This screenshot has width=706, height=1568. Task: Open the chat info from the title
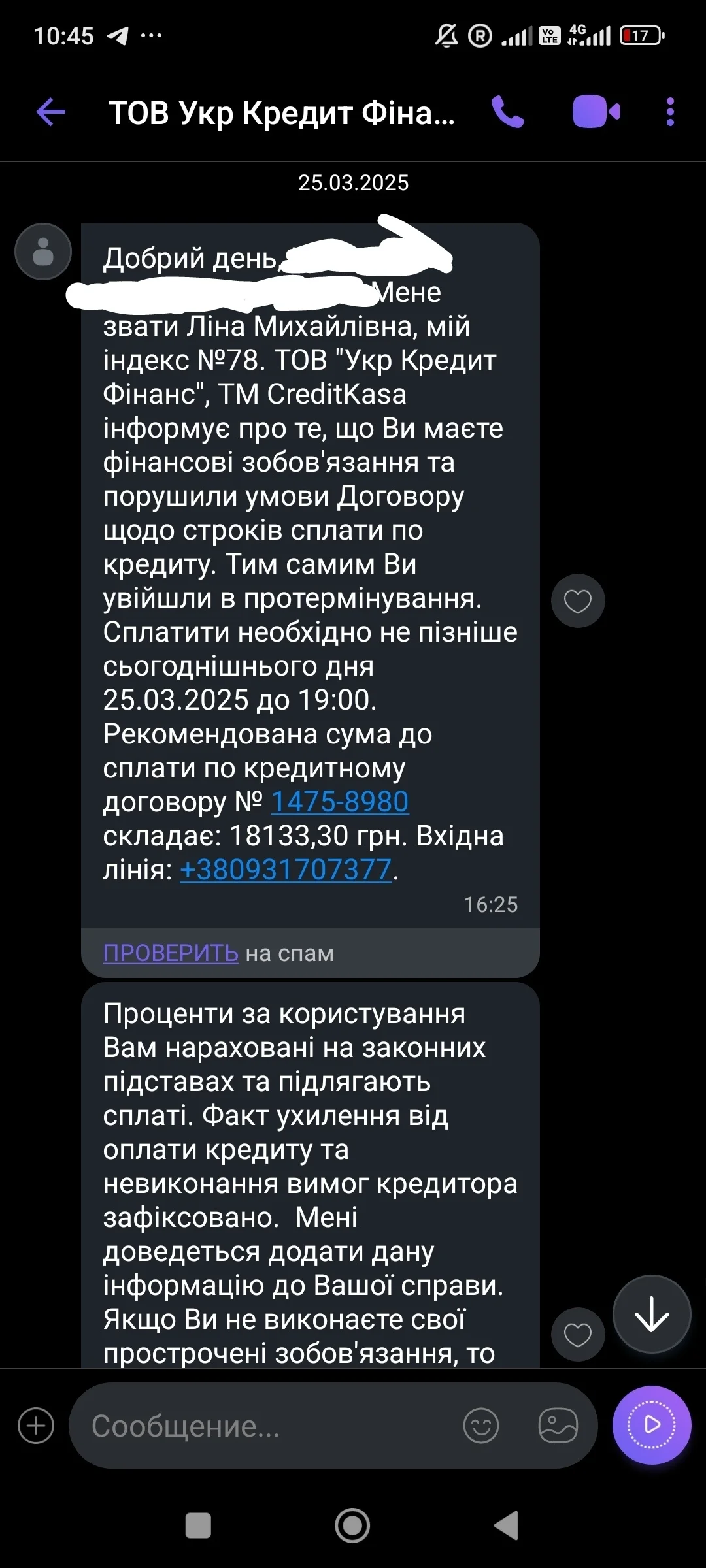click(281, 112)
